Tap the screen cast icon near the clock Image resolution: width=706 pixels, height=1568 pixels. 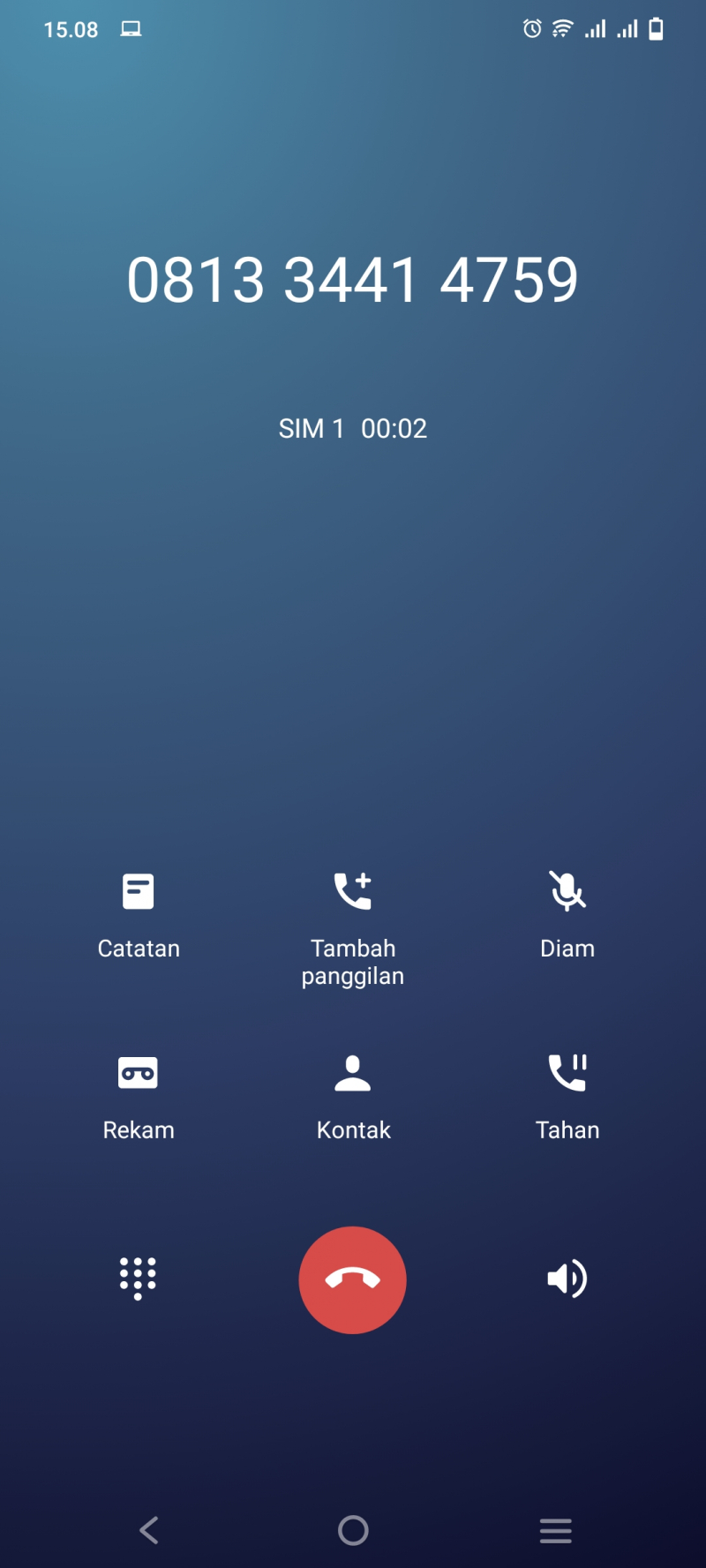[x=131, y=29]
